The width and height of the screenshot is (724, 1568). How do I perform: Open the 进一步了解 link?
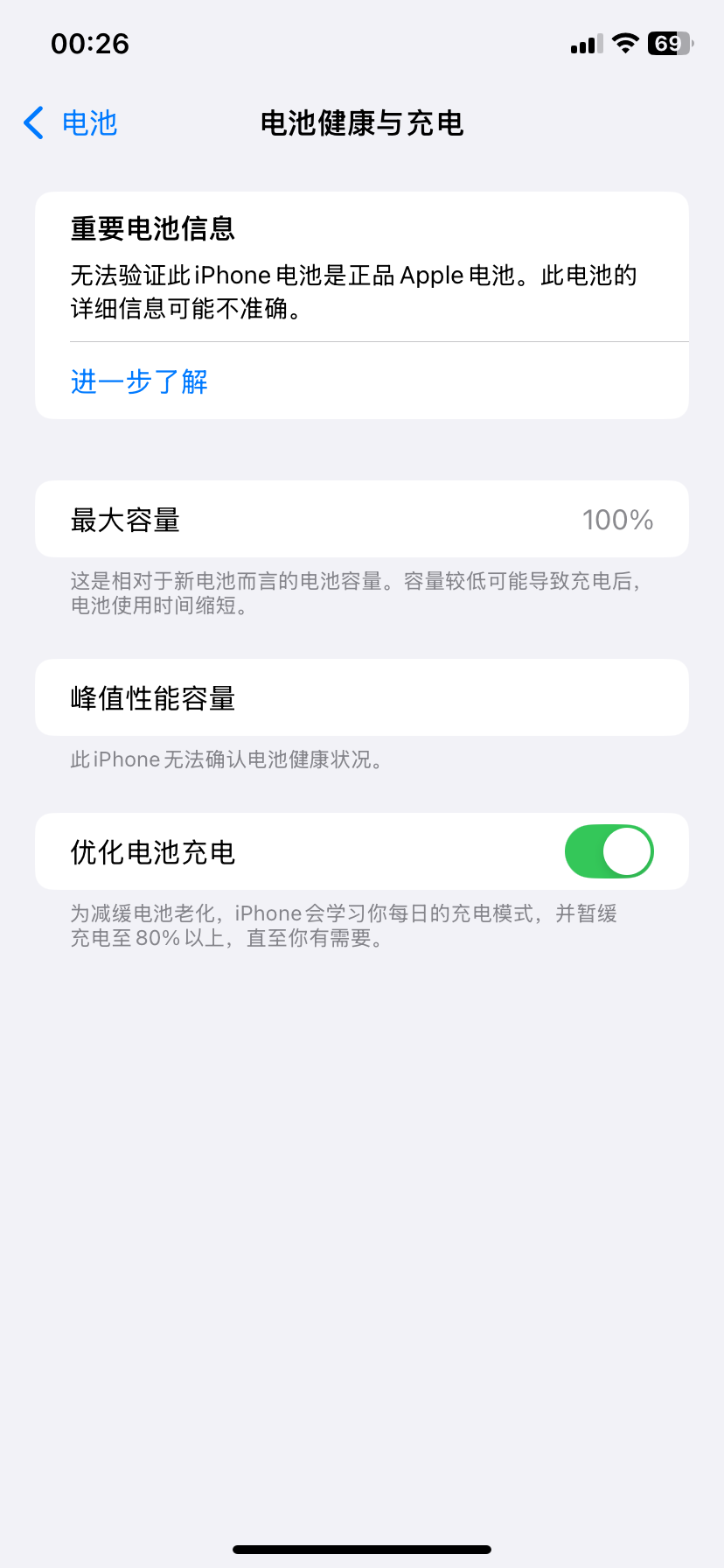click(139, 381)
